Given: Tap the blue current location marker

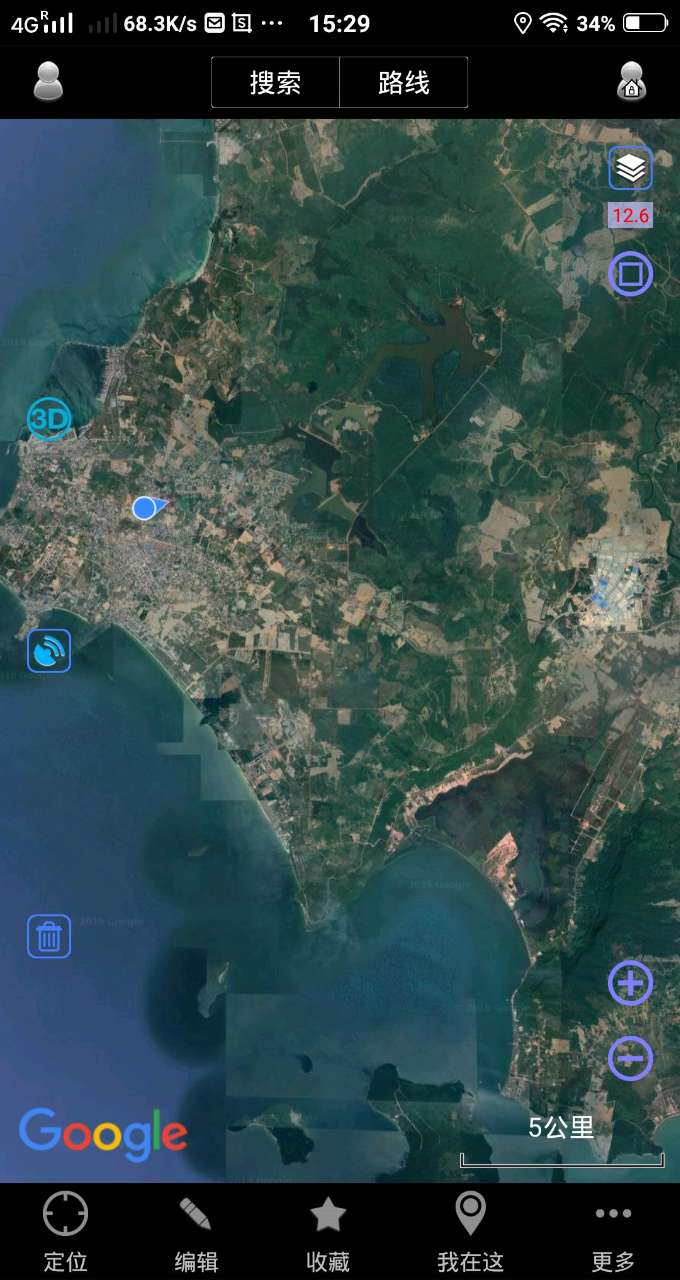Looking at the screenshot, I should click(x=144, y=508).
